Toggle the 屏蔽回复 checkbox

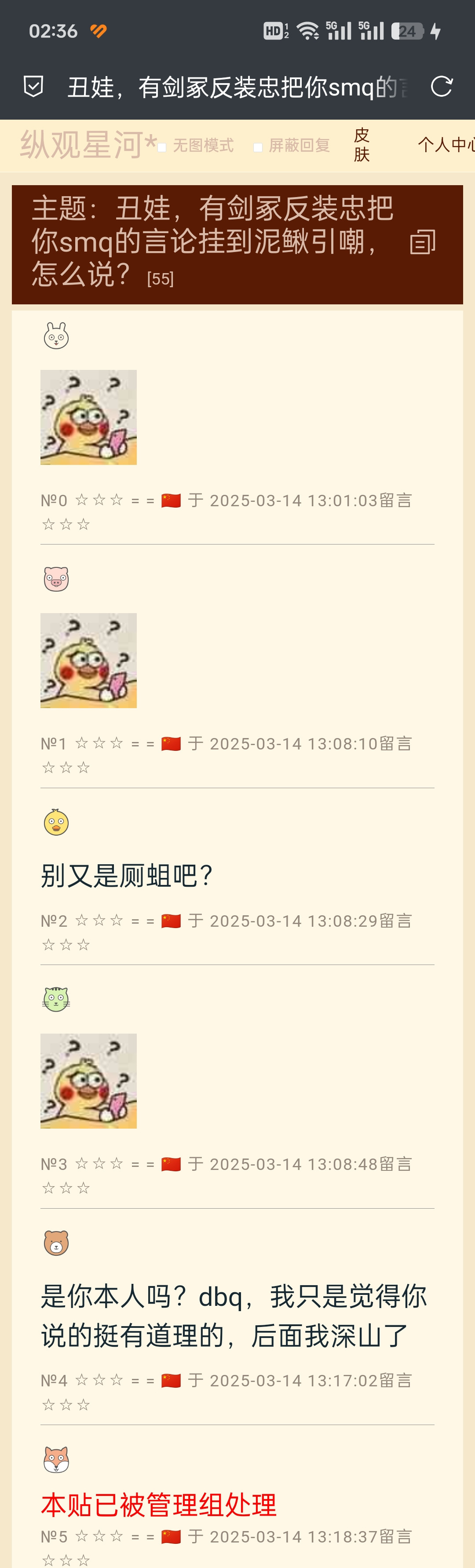point(258,147)
